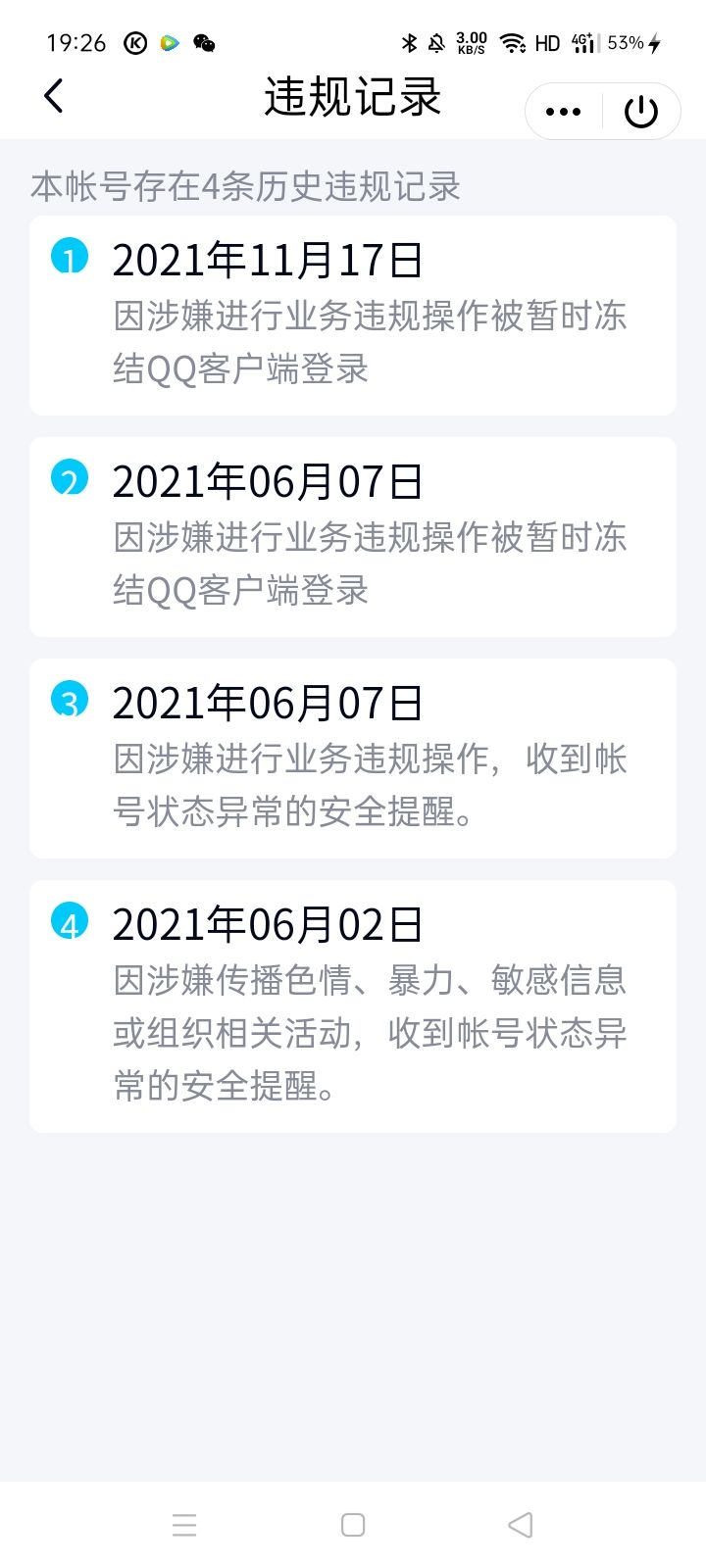Open the 2021年11月17日 violation record
The height and width of the screenshot is (1568, 706).
tap(353, 316)
